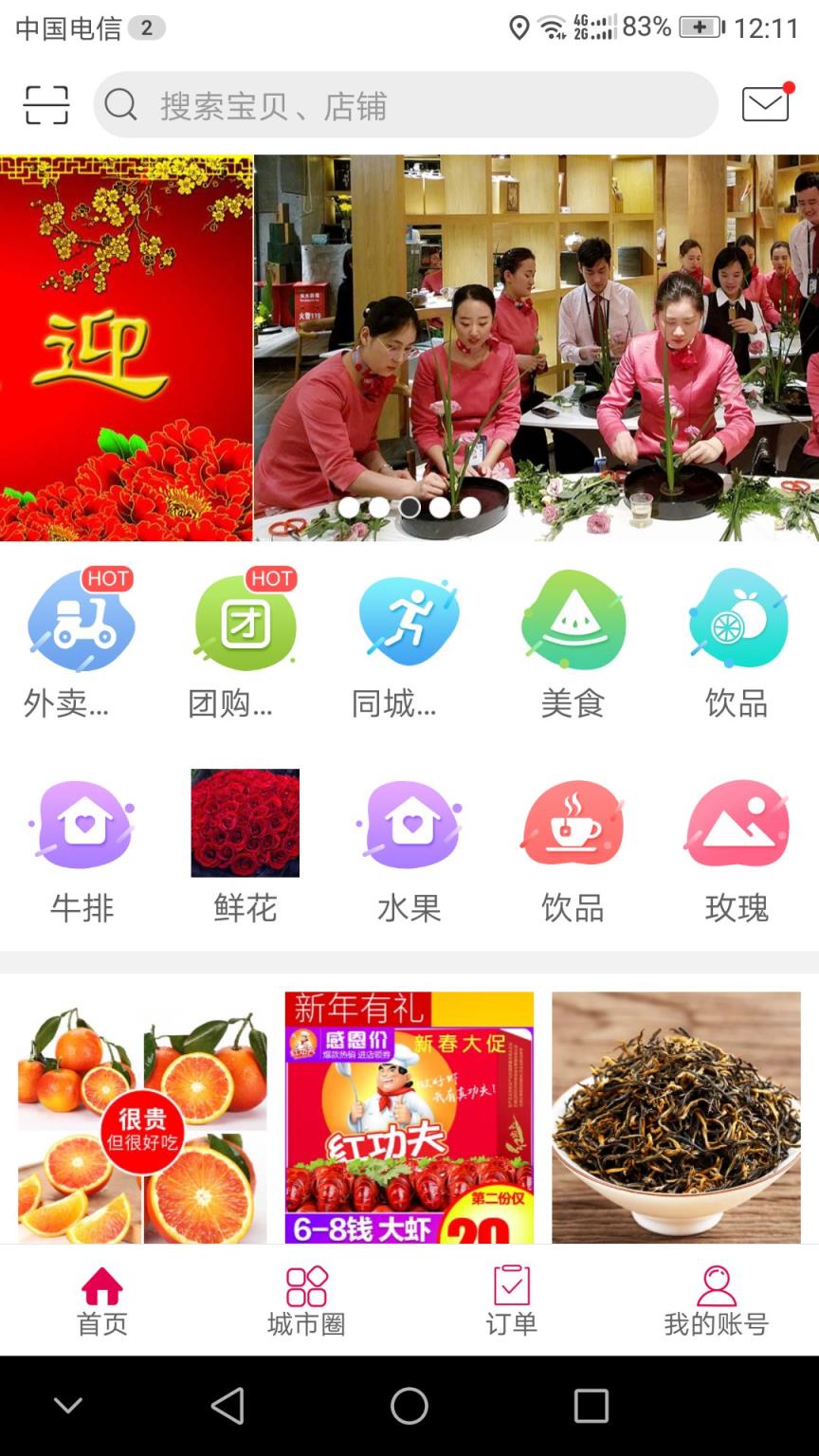The image size is (819, 1456).
Task: Switch to the 城市圈 tab
Action: [307, 1301]
